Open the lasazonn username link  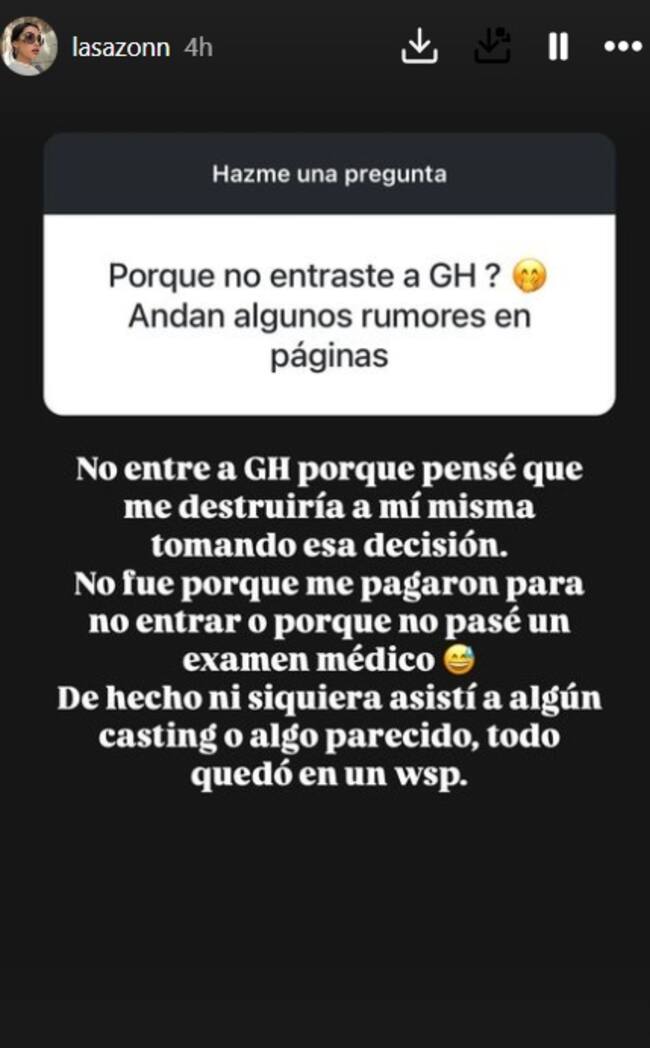[120, 47]
